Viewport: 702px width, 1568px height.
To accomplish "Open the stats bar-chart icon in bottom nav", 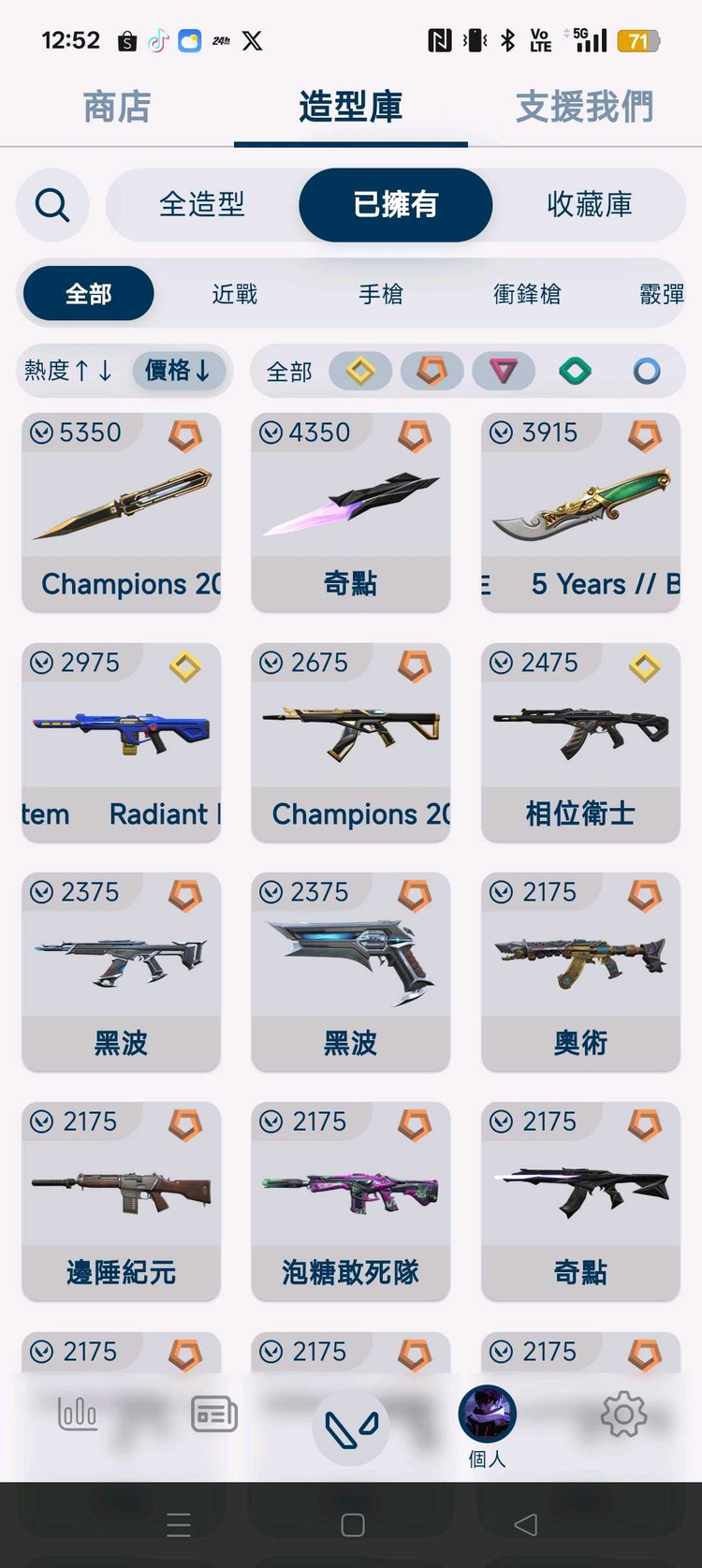I will pyautogui.click(x=77, y=1414).
